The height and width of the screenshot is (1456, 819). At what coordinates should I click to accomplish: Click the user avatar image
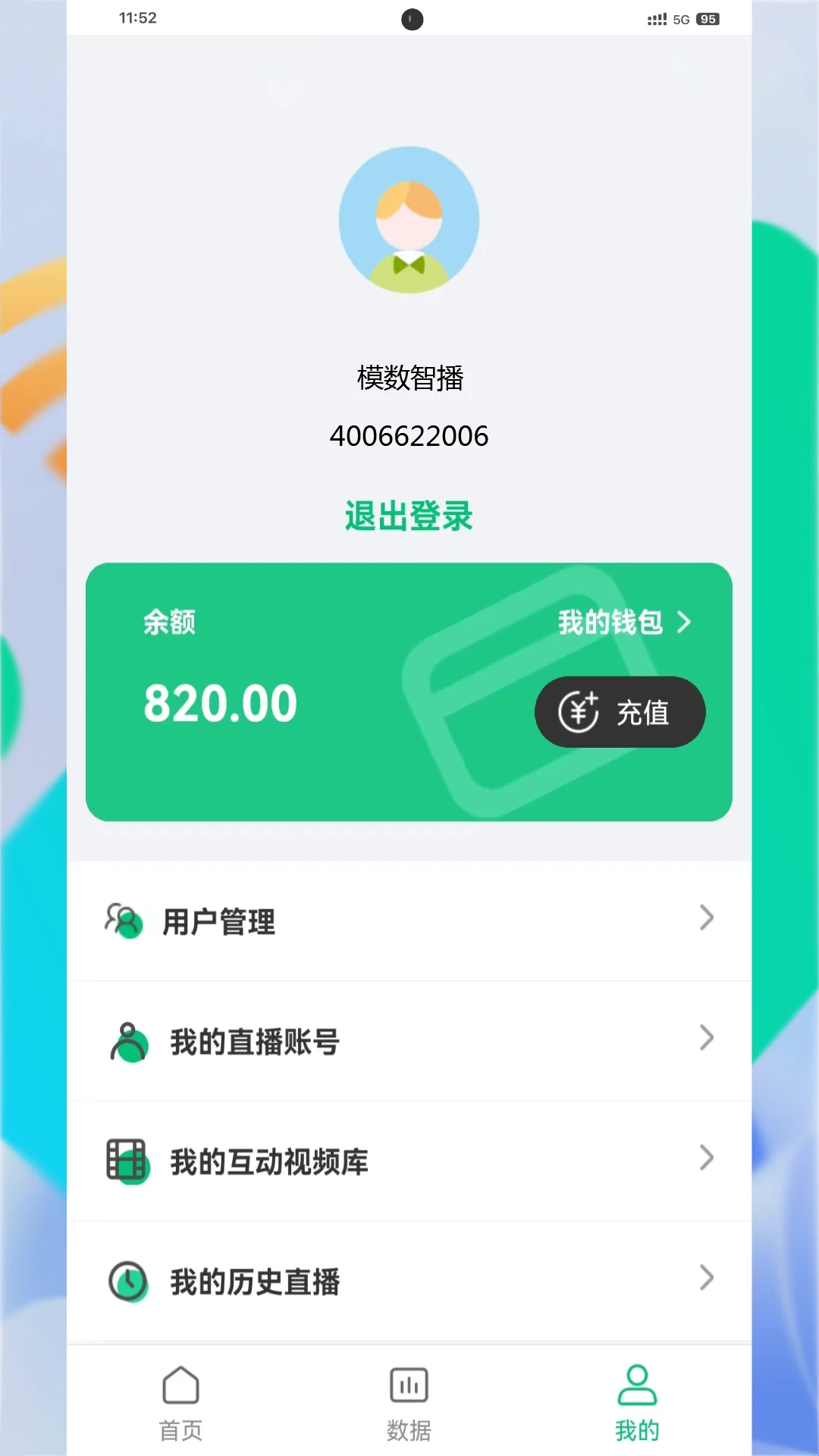click(x=409, y=218)
